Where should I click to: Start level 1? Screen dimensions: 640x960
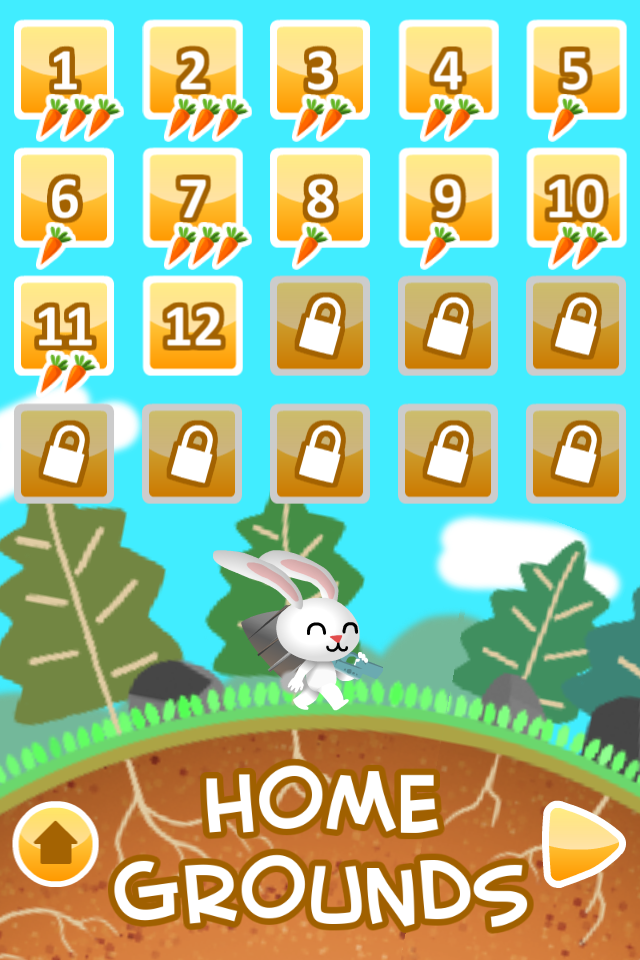[x=65, y=70]
